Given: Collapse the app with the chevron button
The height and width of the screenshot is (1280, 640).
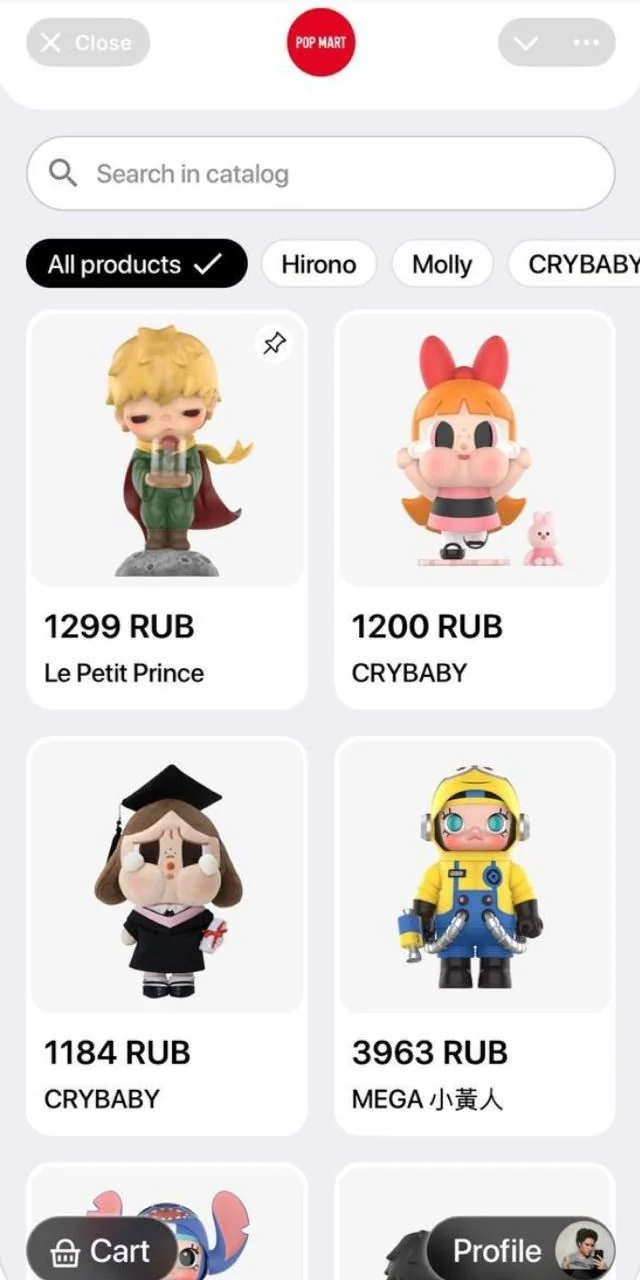Looking at the screenshot, I should click(526, 43).
